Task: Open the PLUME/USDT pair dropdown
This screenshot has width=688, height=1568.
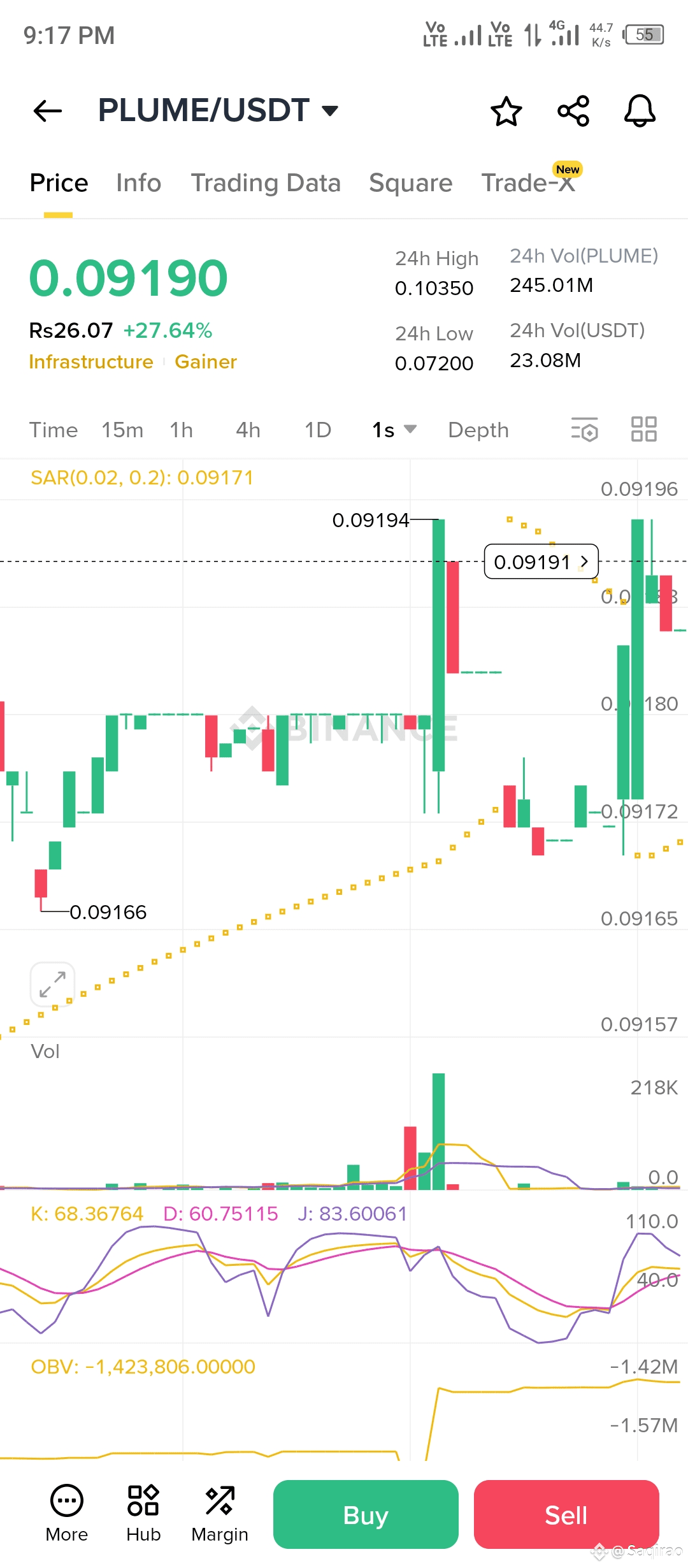Action: (218, 110)
